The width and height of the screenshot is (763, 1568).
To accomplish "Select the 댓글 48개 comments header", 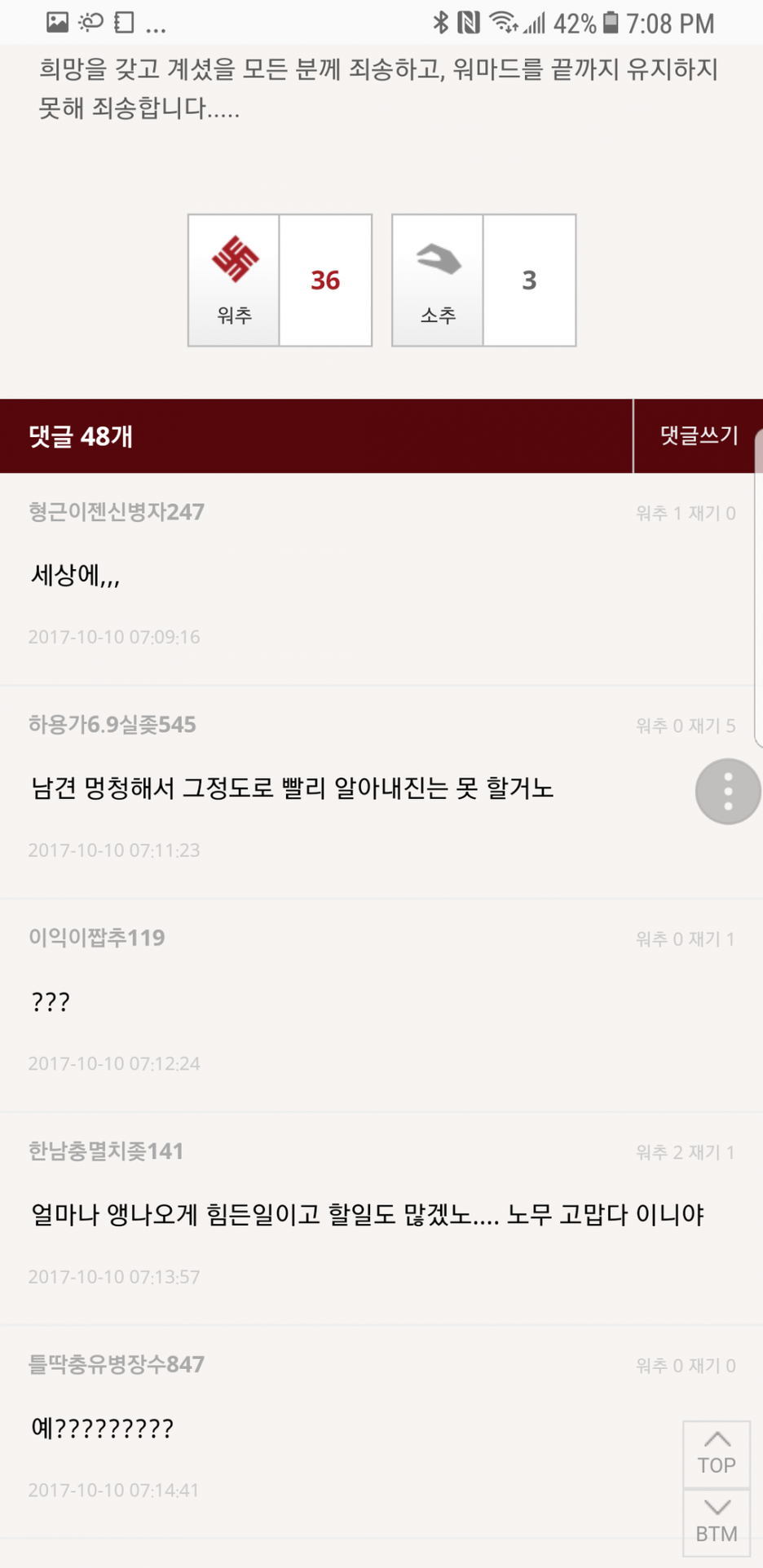I will (x=78, y=436).
